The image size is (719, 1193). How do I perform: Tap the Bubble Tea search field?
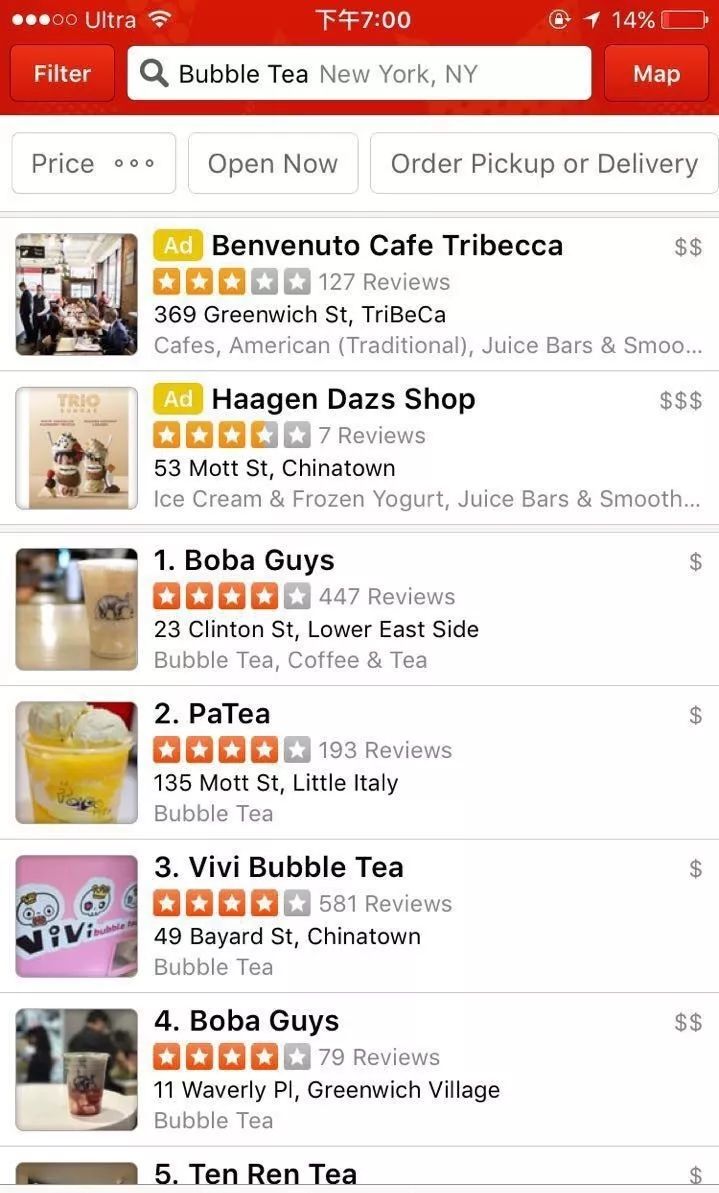(358, 74)
